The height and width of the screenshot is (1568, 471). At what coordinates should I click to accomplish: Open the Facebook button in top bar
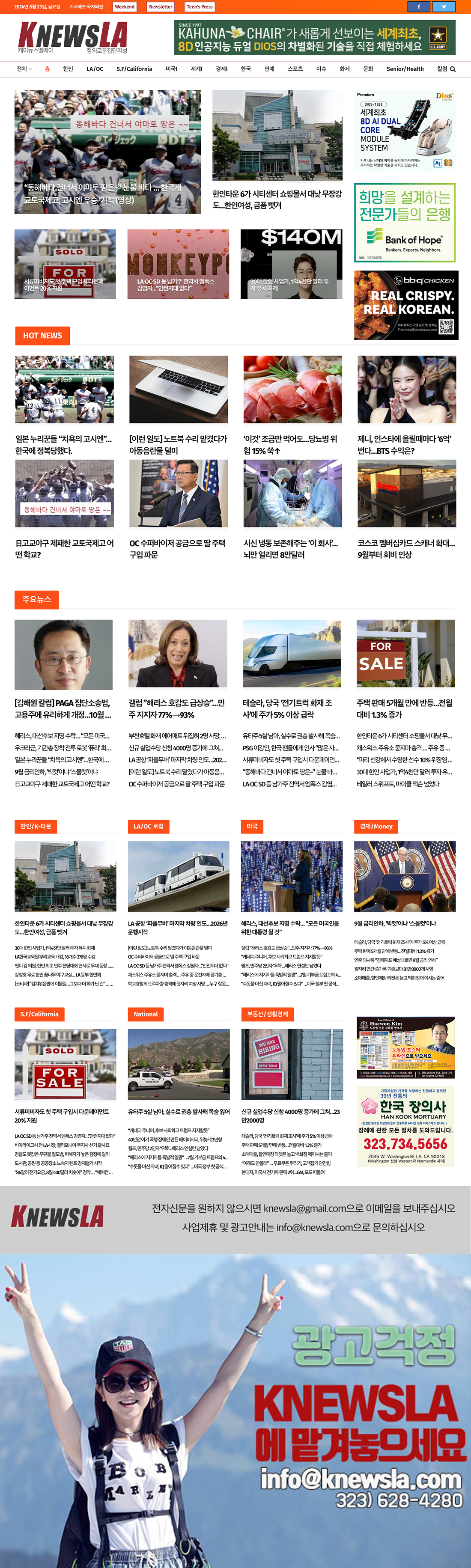click(x=418, y=7)
